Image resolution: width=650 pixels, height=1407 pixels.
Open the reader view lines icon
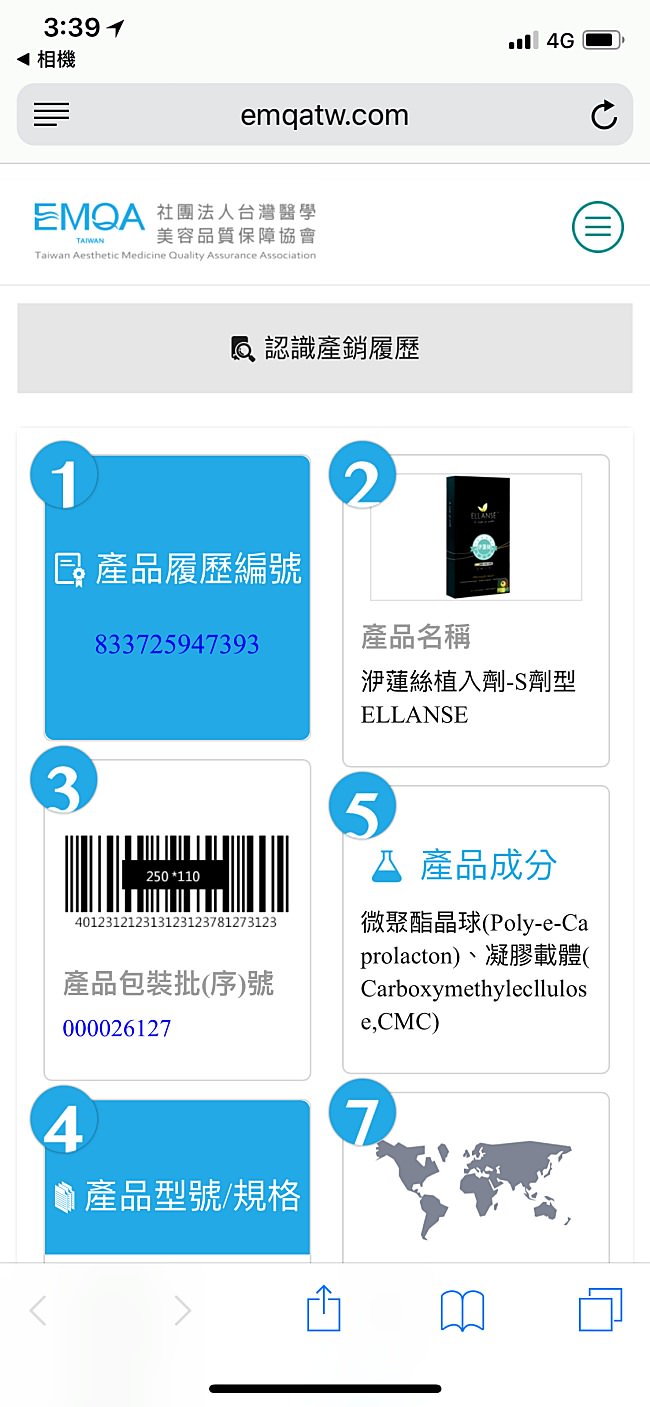coord(51,115)
